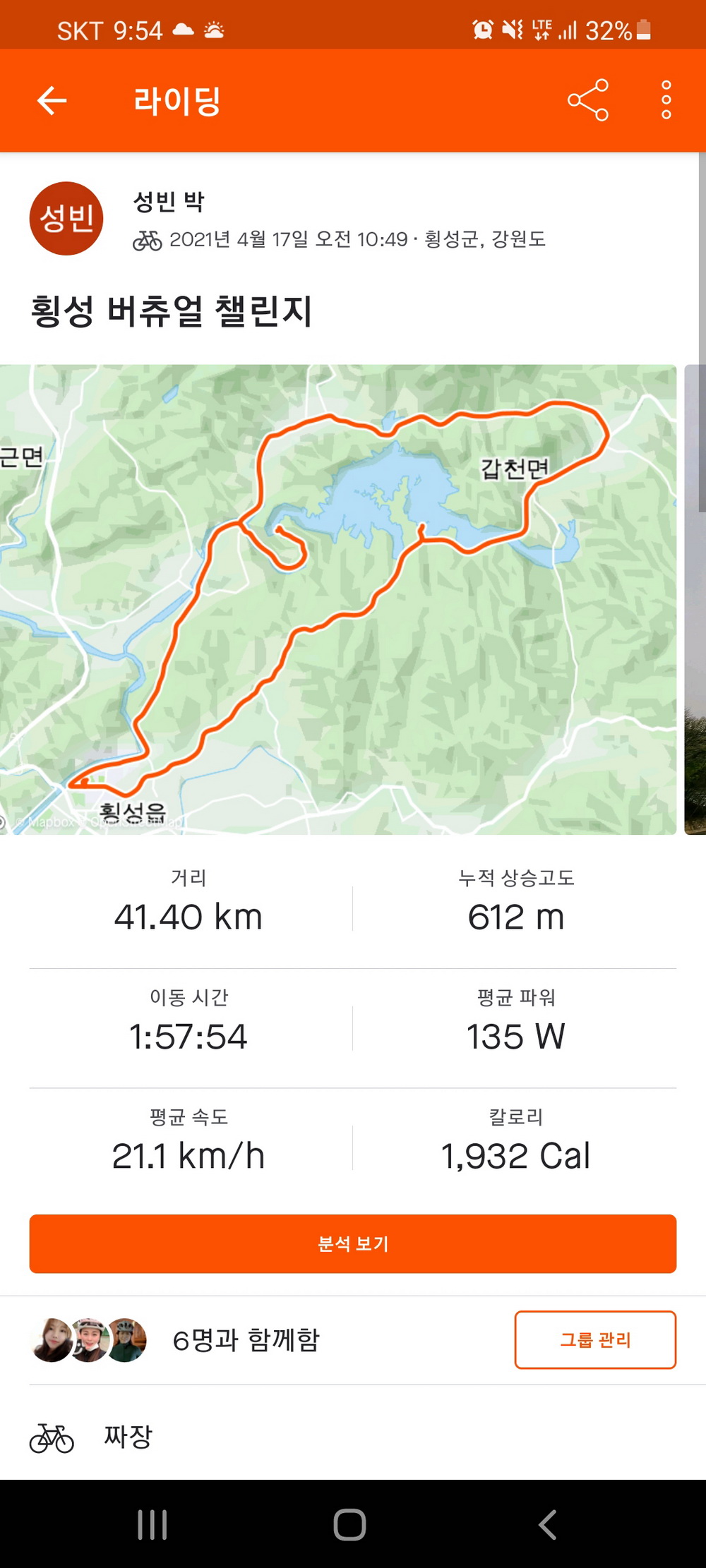The width and height of the screenshot is (706, 1568).
Task: Open the recent apps view
Action: [152, 1524]
